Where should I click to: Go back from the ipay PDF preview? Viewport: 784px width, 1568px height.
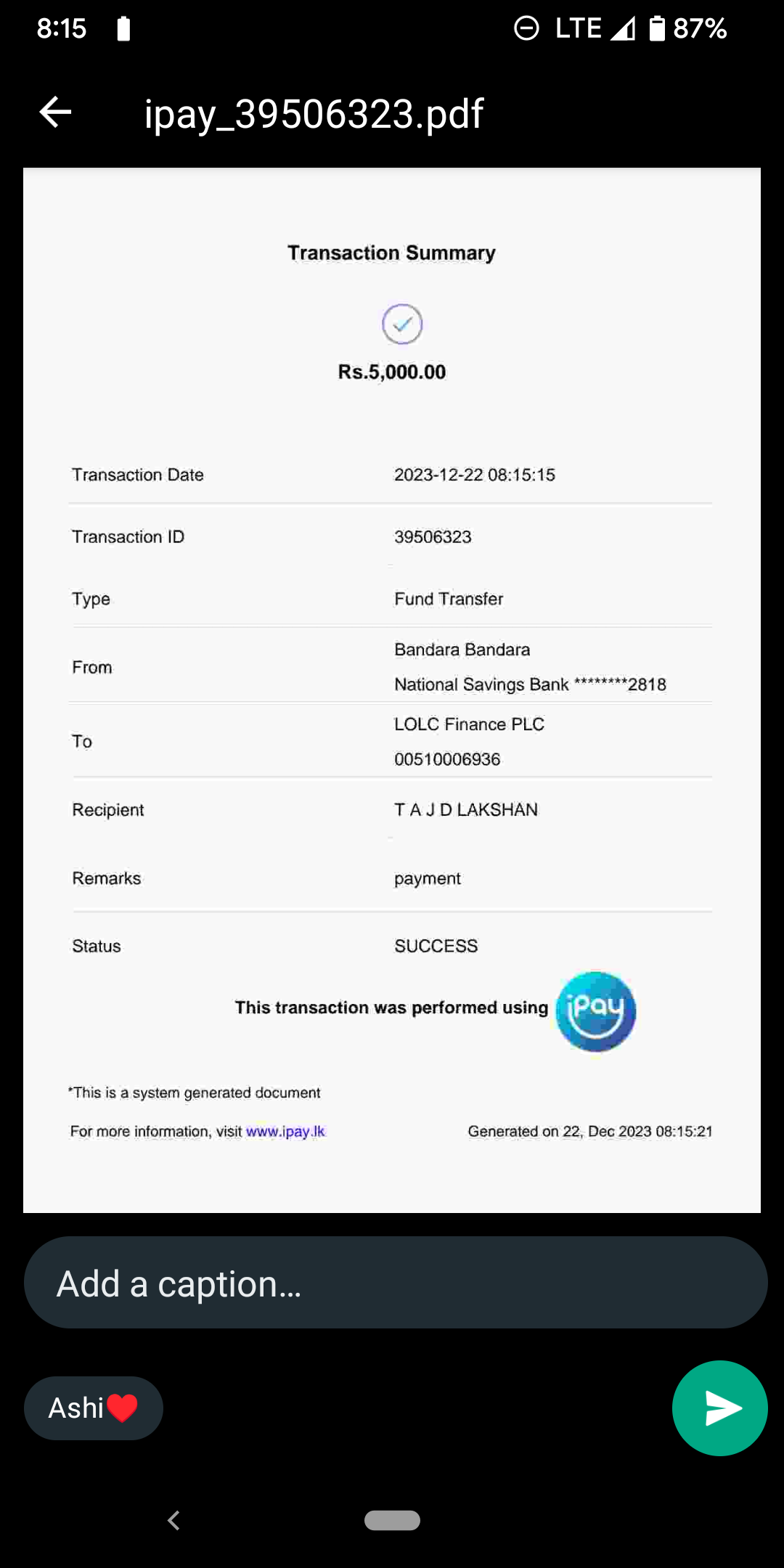coord(55,113)
